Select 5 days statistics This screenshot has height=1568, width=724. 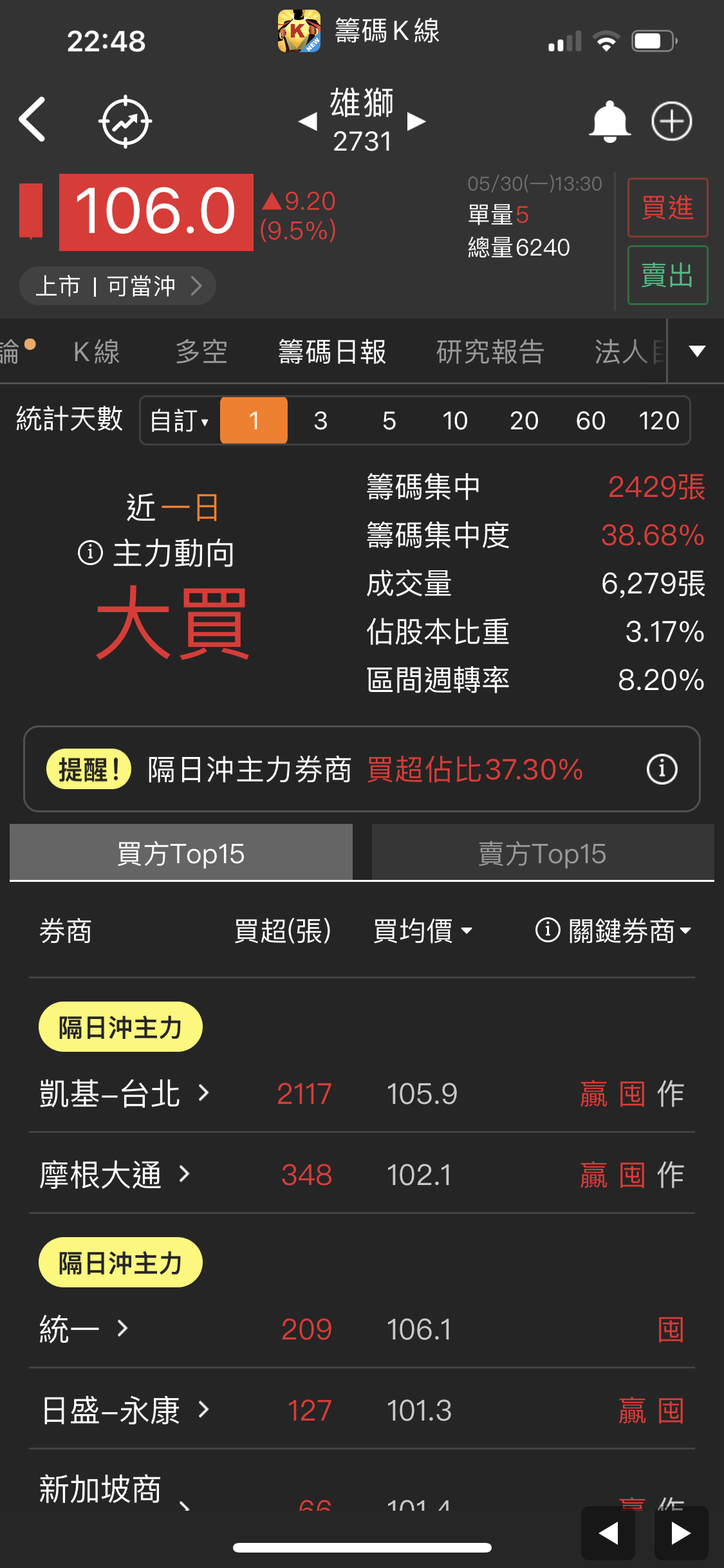pos(389,421)
